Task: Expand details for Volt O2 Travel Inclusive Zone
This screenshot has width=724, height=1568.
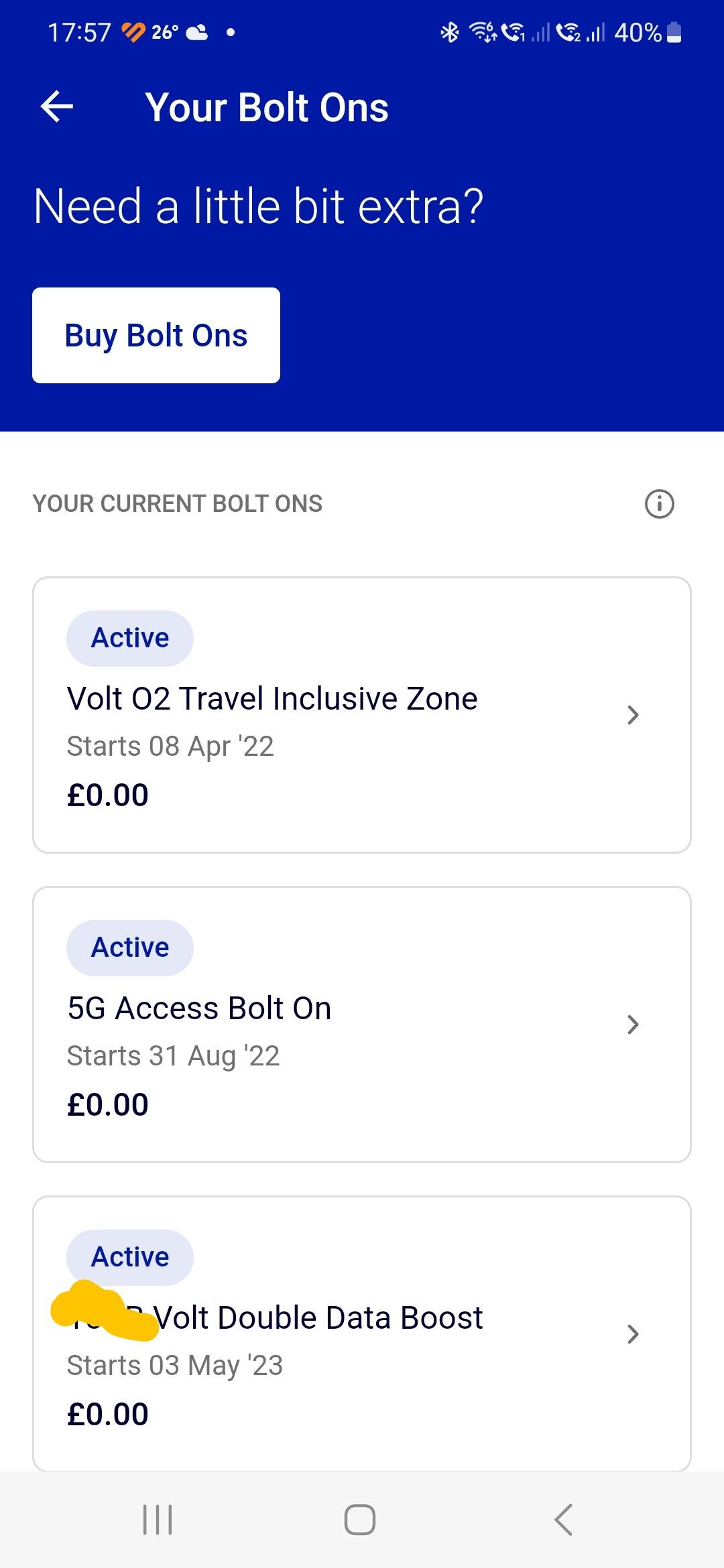Action: 633,715
